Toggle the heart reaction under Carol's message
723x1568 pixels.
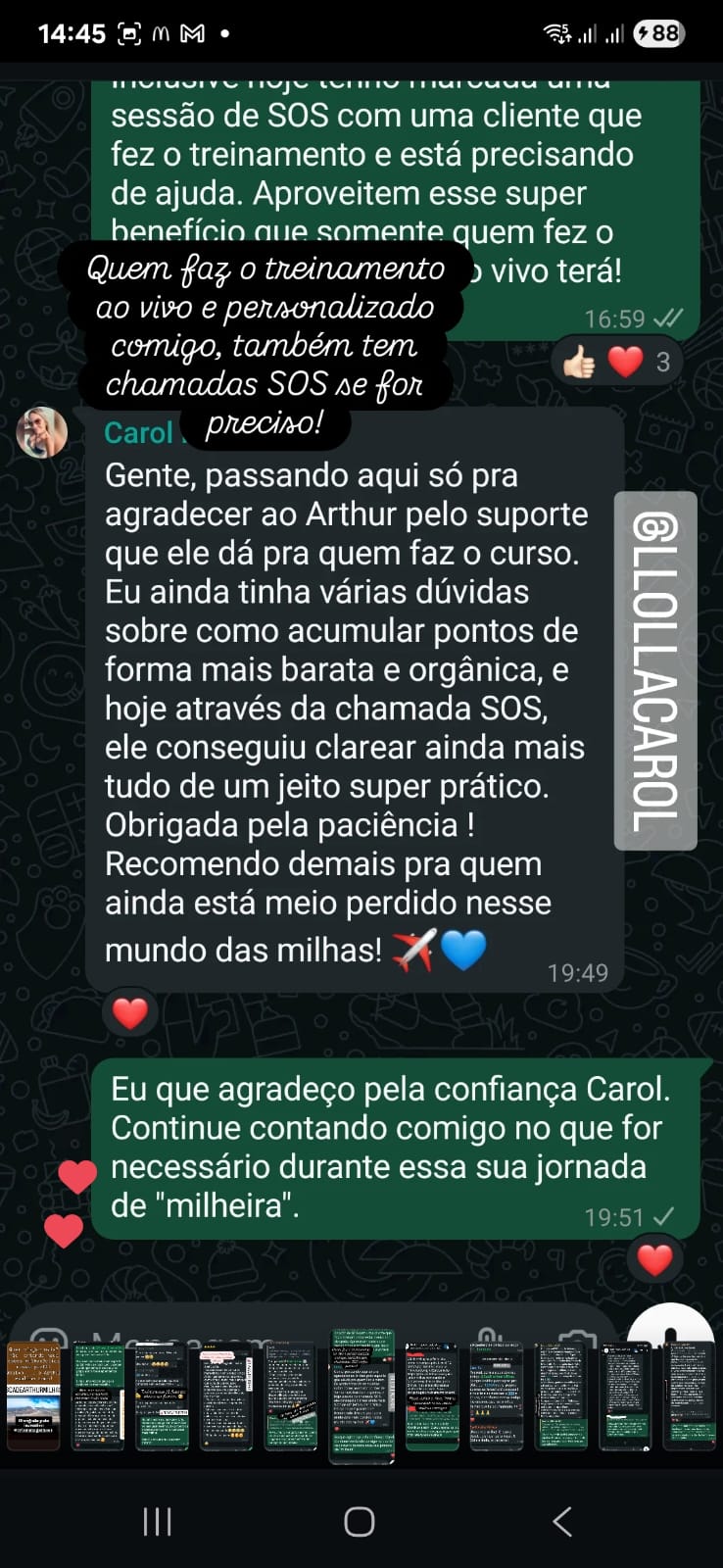[129, 1011]
